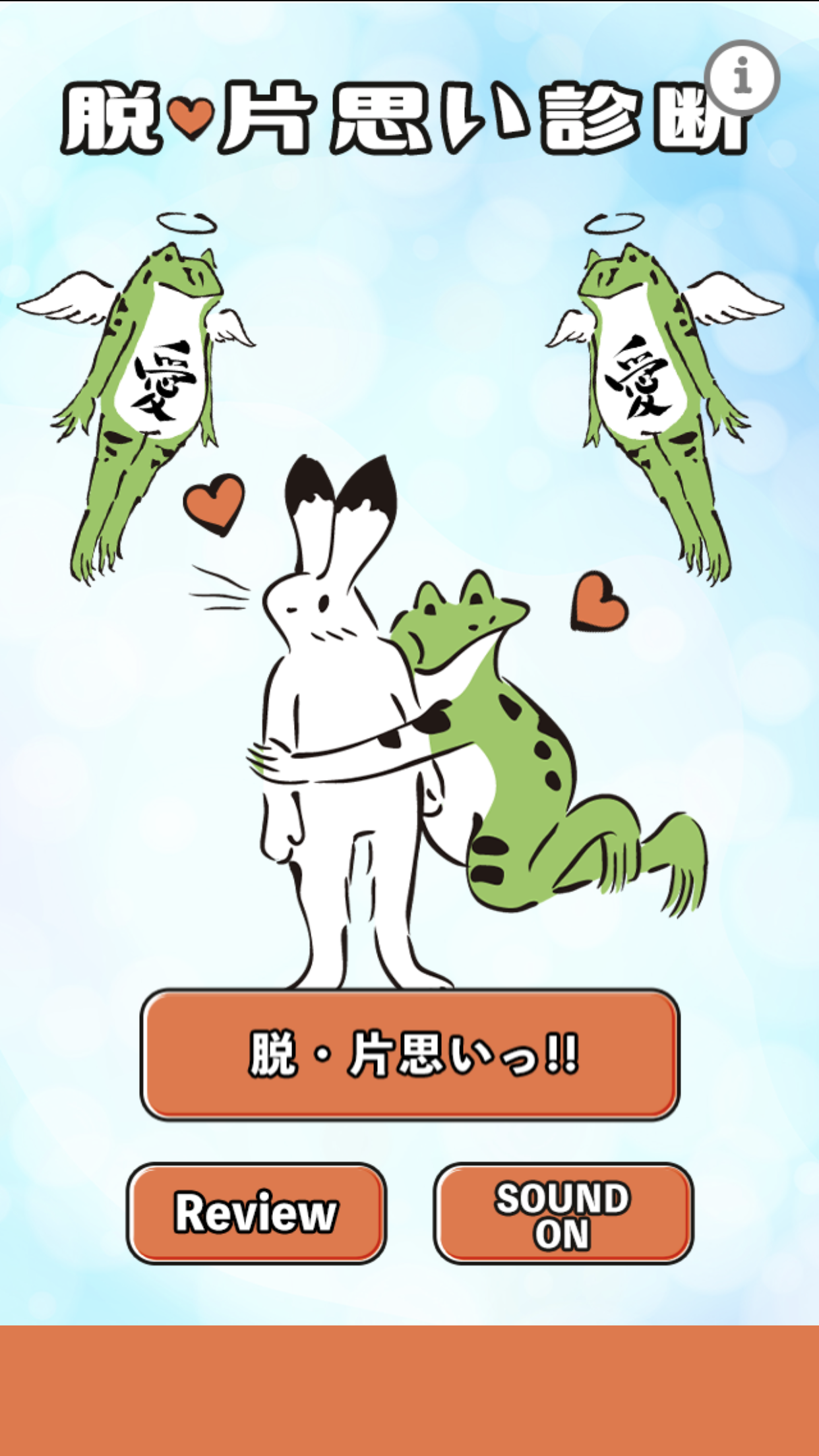Tap the Review button
The width and height of the screenshot is (819, 1456).
click(256, 1213)
